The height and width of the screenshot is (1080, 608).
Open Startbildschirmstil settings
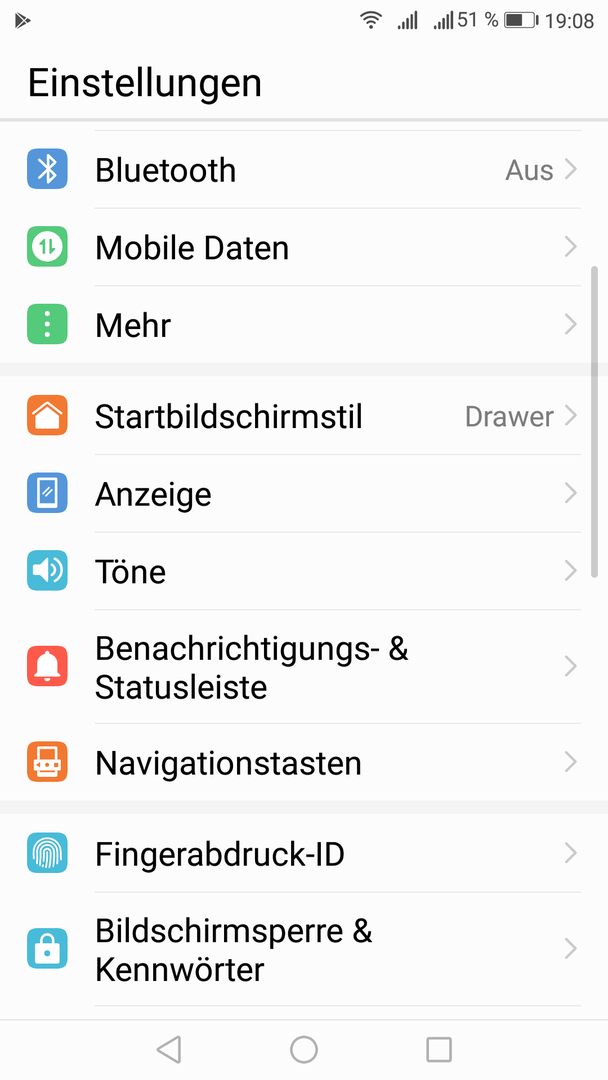point(304,416)
